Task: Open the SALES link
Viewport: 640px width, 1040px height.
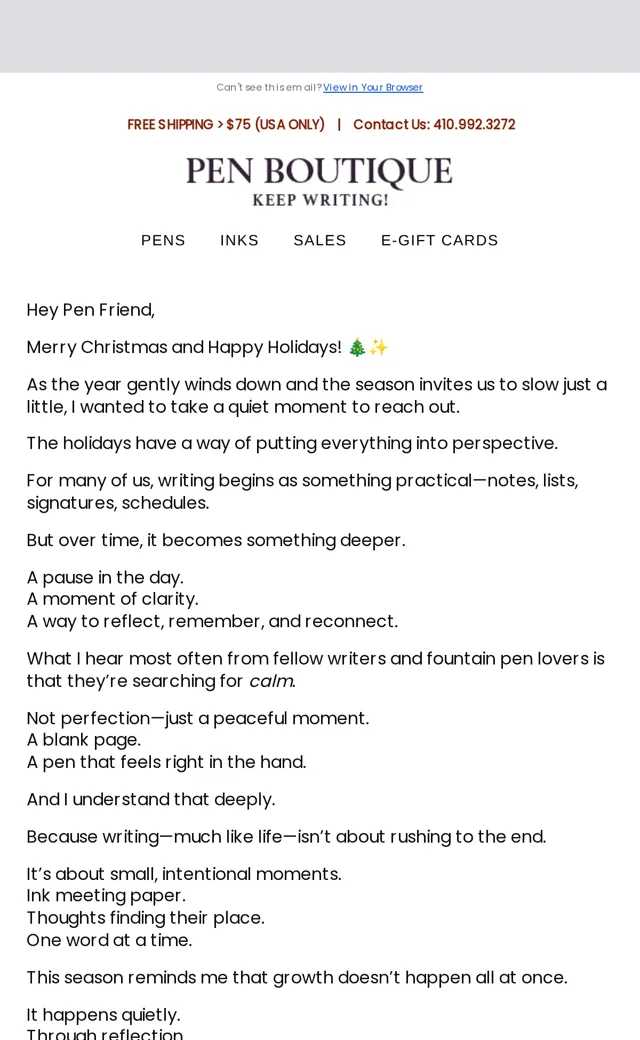Action: 320,240
